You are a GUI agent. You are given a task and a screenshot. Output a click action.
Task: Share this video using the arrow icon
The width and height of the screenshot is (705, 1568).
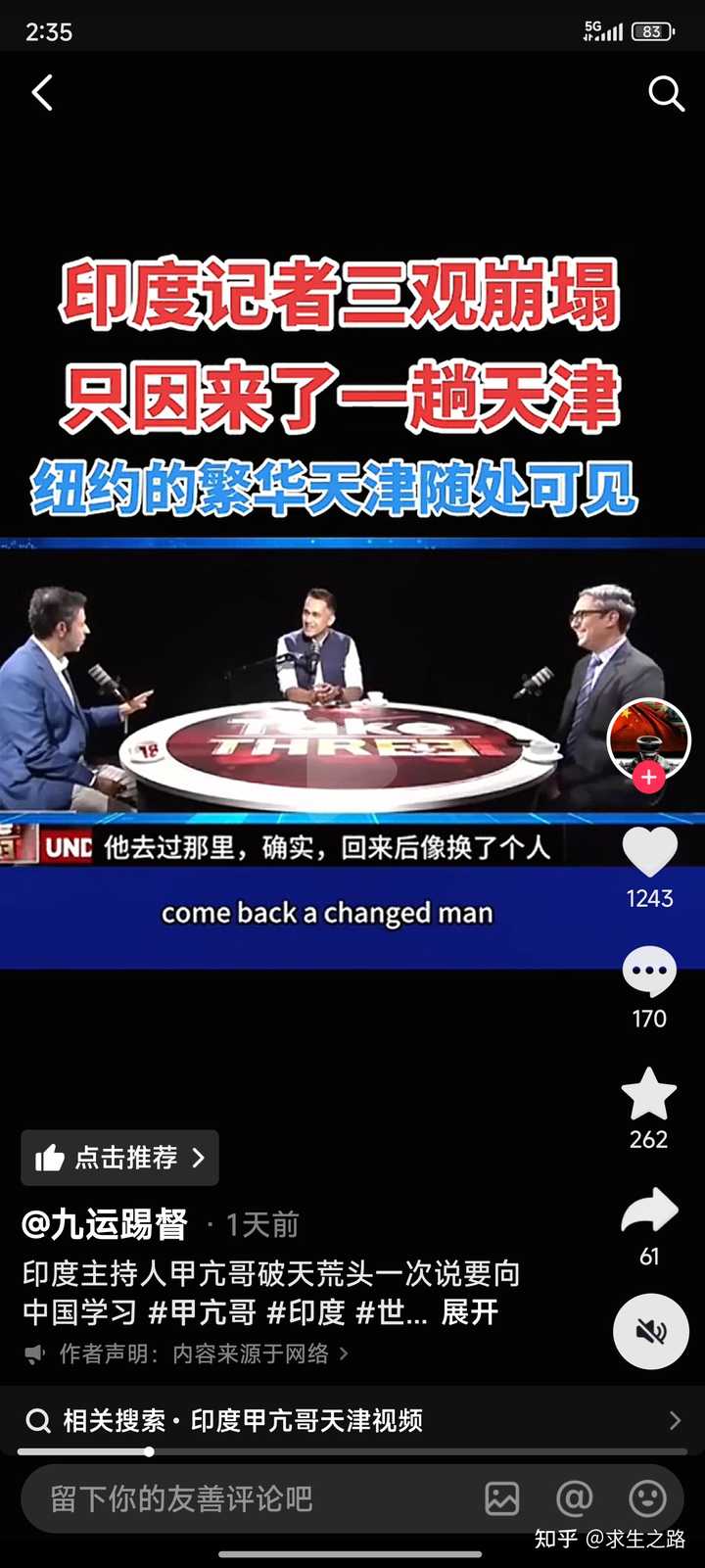click(x=649, y=1212)
